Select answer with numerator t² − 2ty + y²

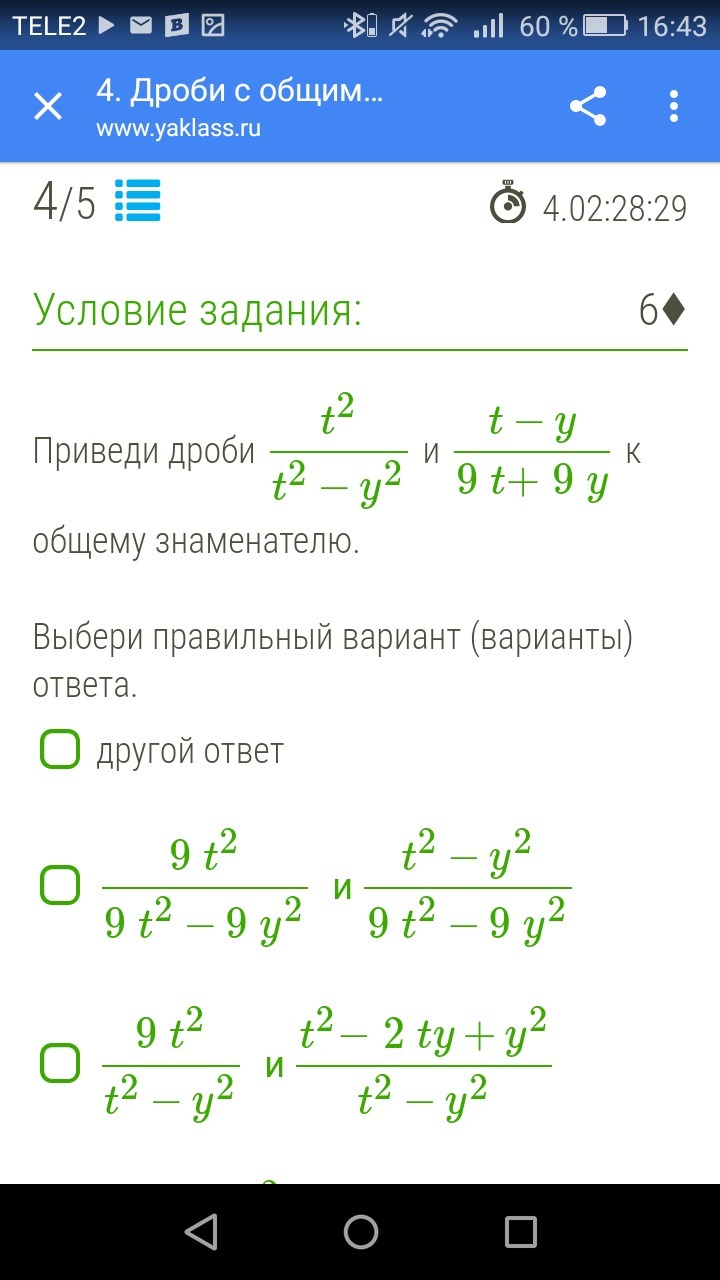(60, 1063)
